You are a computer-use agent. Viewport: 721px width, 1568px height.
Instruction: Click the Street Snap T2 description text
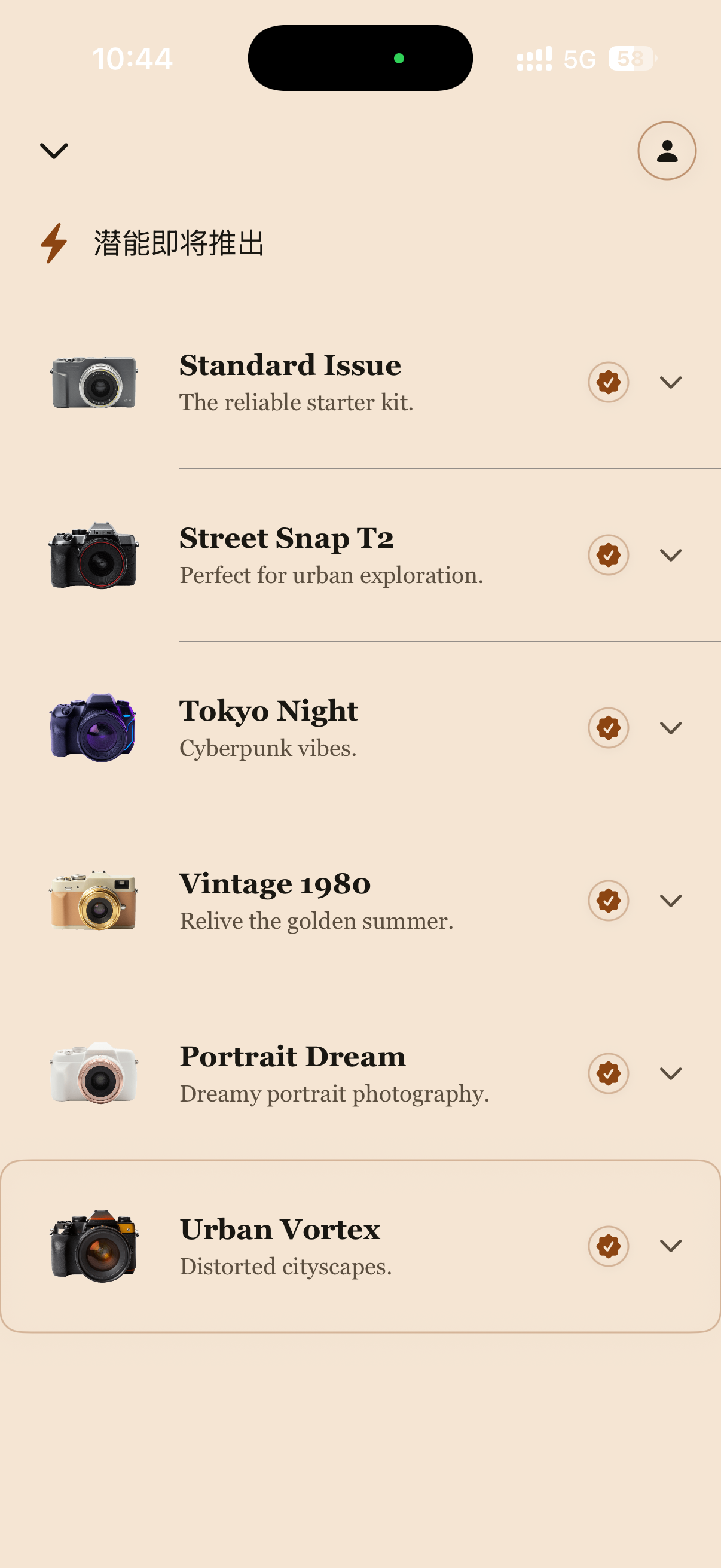coord(331,575)
